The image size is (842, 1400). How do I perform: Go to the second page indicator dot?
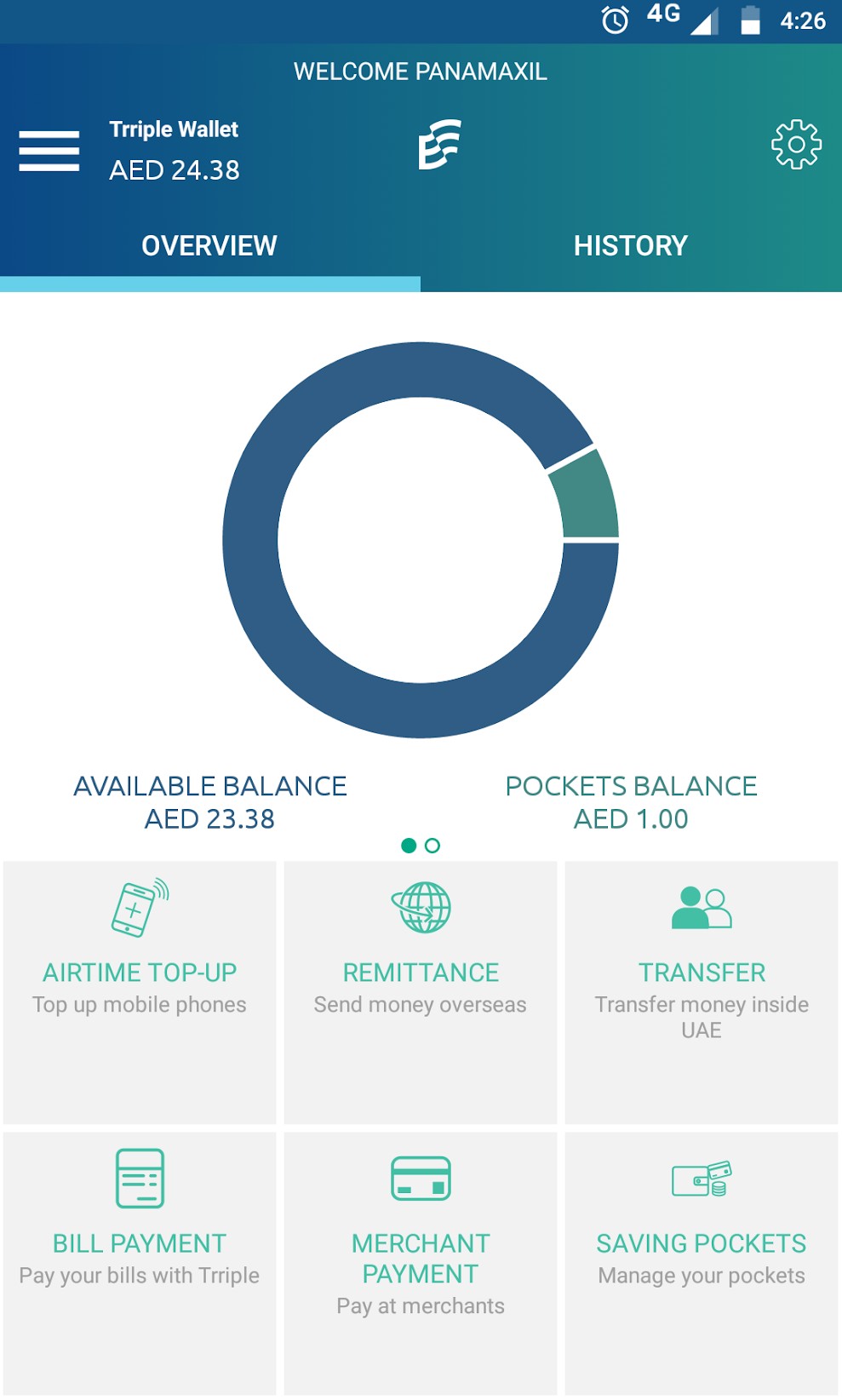432,846
